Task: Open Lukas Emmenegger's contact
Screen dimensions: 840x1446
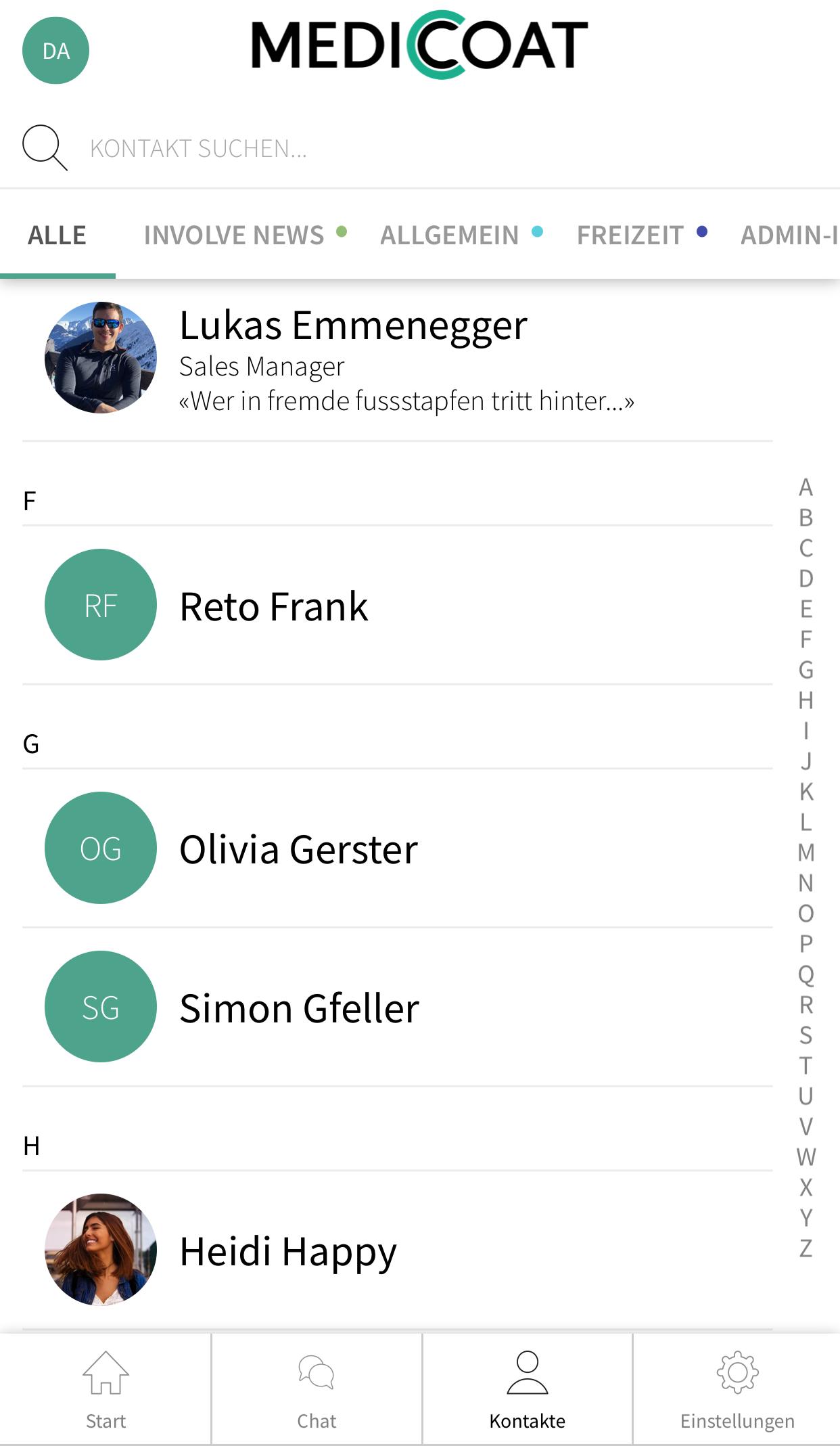Action: click(398, 359)
